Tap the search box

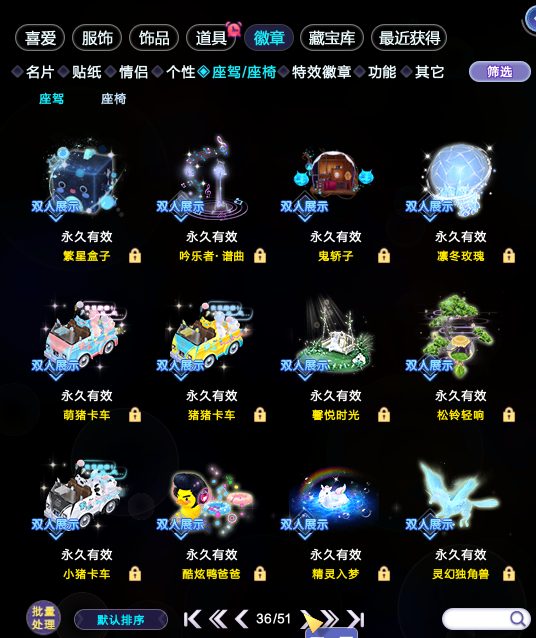[486, 619]
